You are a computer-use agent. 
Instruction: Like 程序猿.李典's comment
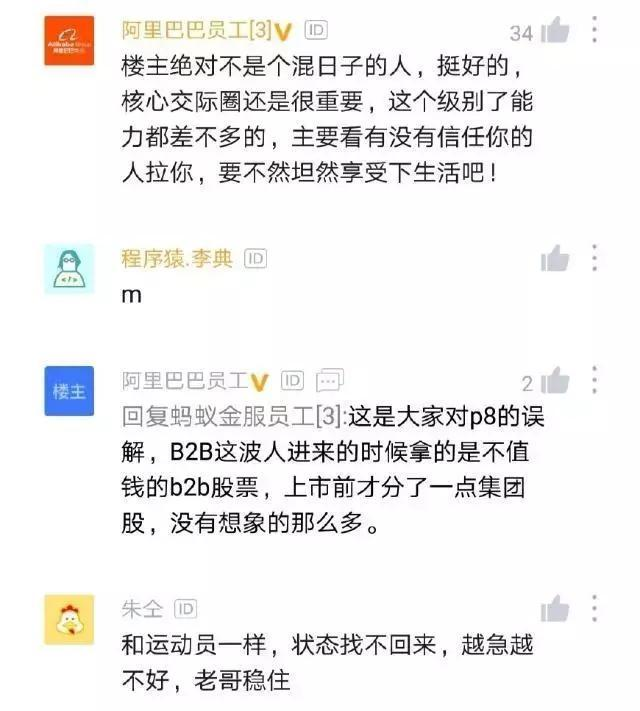coord(555,260)
